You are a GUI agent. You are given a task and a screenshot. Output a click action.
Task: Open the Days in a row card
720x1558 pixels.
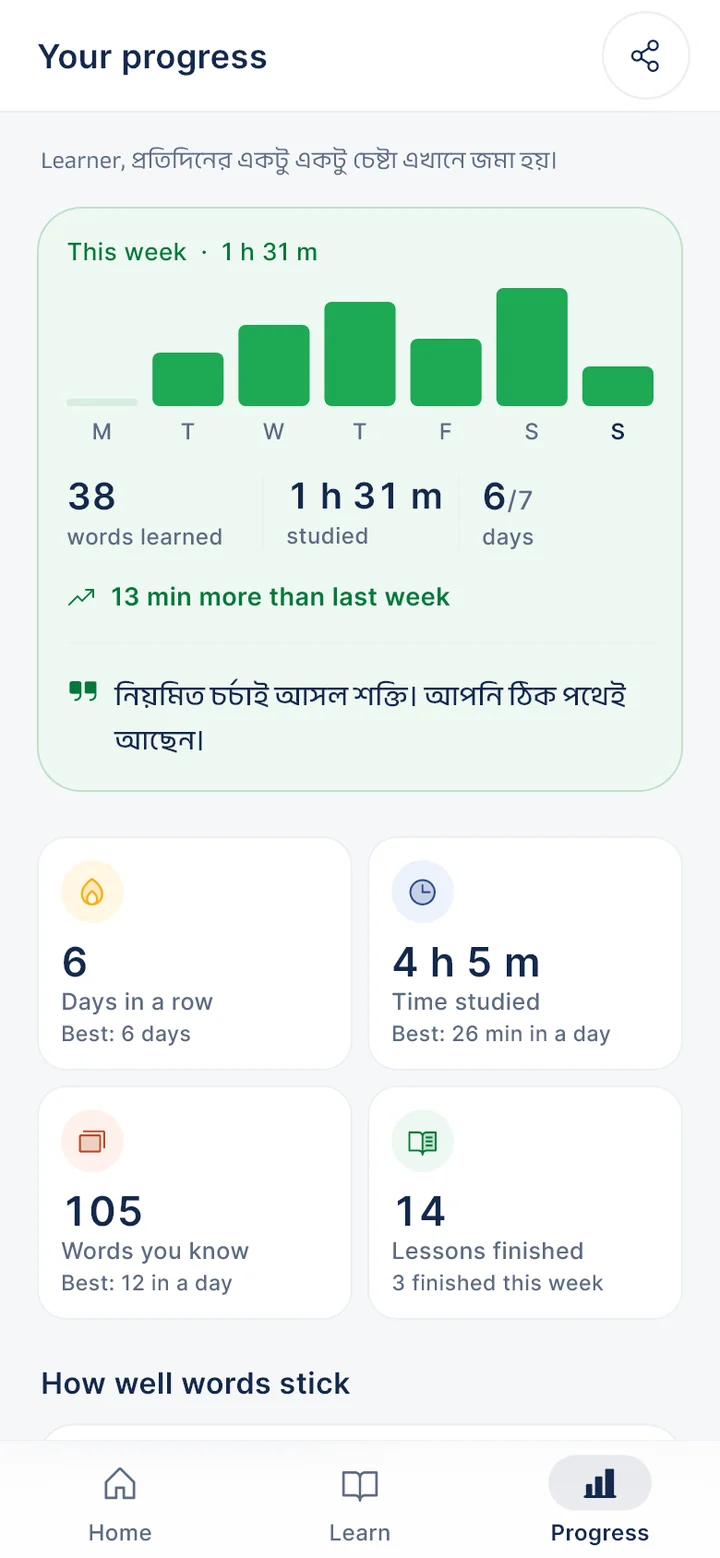click(195, 953)
